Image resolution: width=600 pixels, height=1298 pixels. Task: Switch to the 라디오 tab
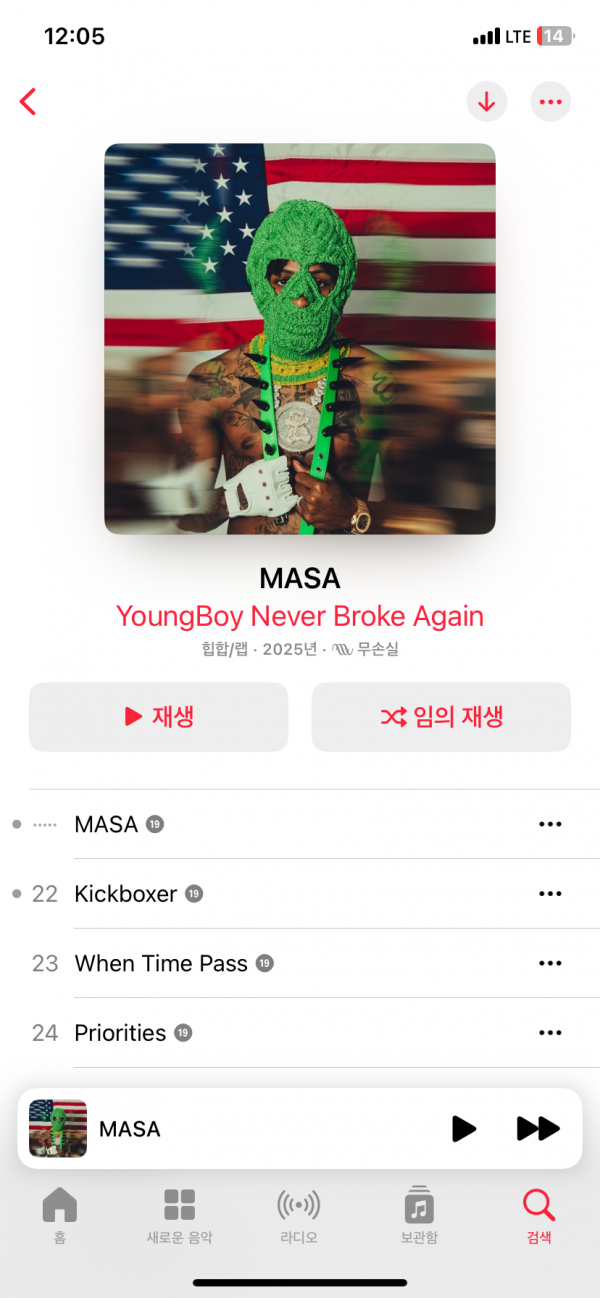point(298,1214)
